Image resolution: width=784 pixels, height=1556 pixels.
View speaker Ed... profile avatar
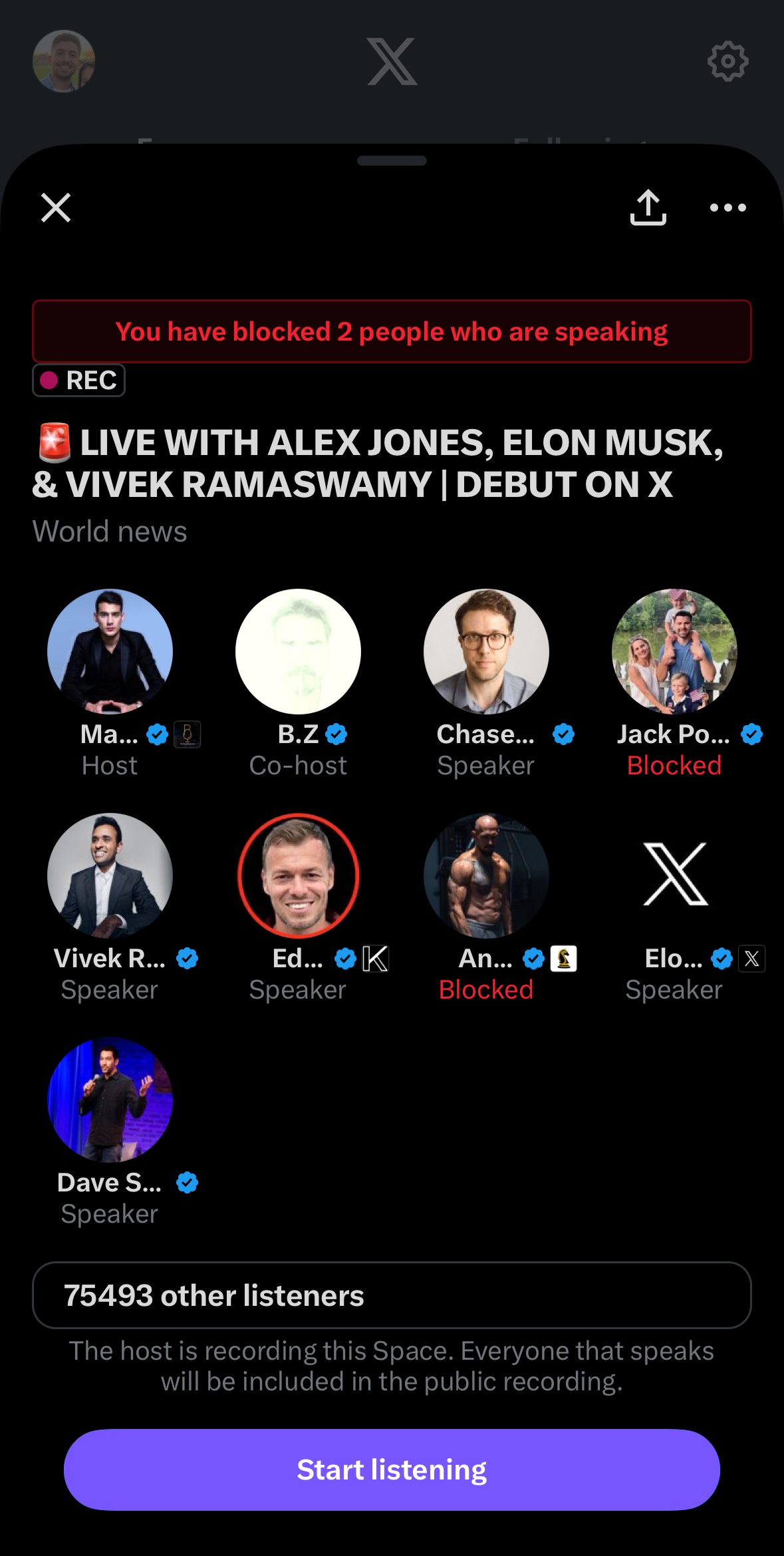[298, 875]
